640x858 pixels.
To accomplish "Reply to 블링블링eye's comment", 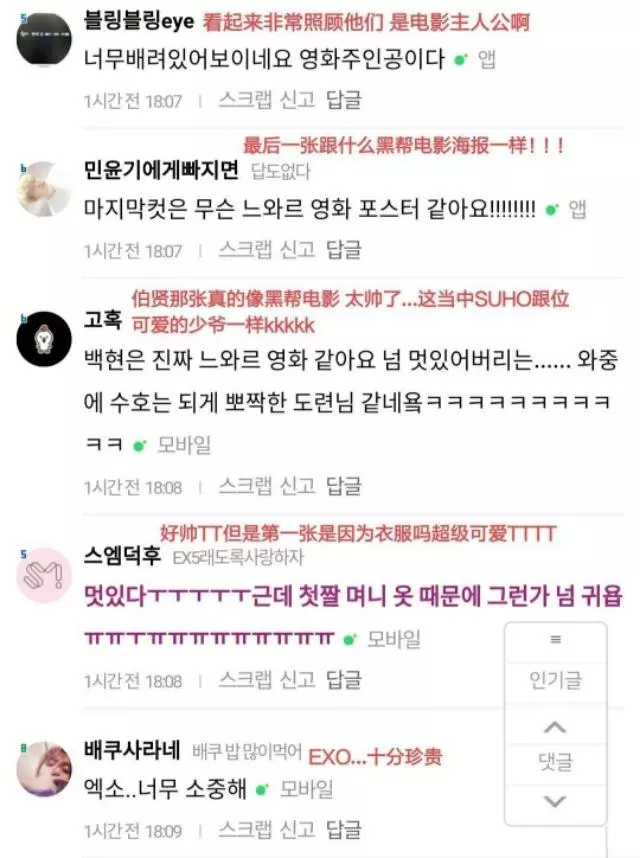I will pyautogui.click(x=343, y=100).
